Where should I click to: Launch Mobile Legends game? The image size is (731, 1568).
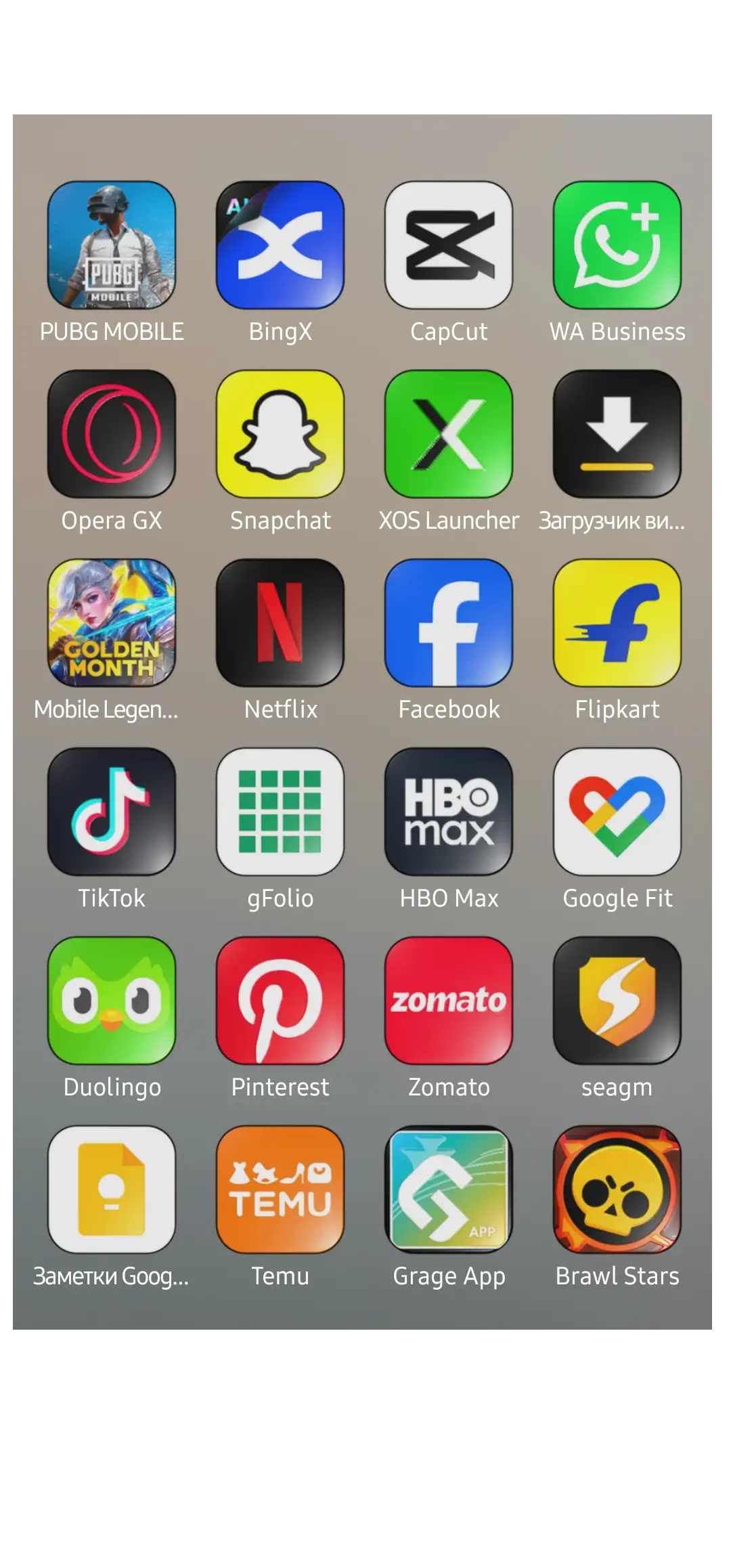pos(112,623)
